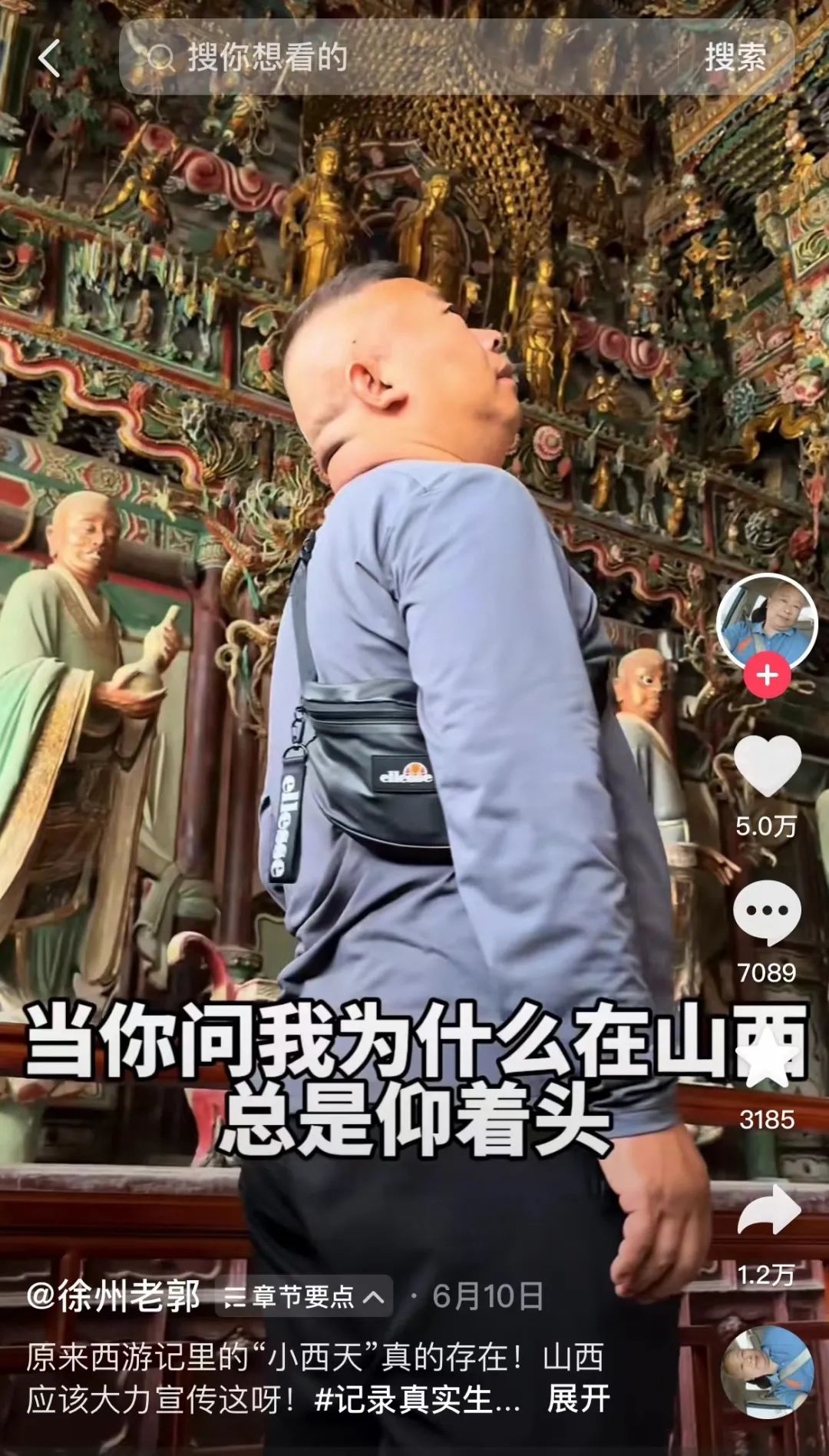Open the spinning music disc
The width and height of the screenshot is (829, 1456).
tap(767, 1372)
